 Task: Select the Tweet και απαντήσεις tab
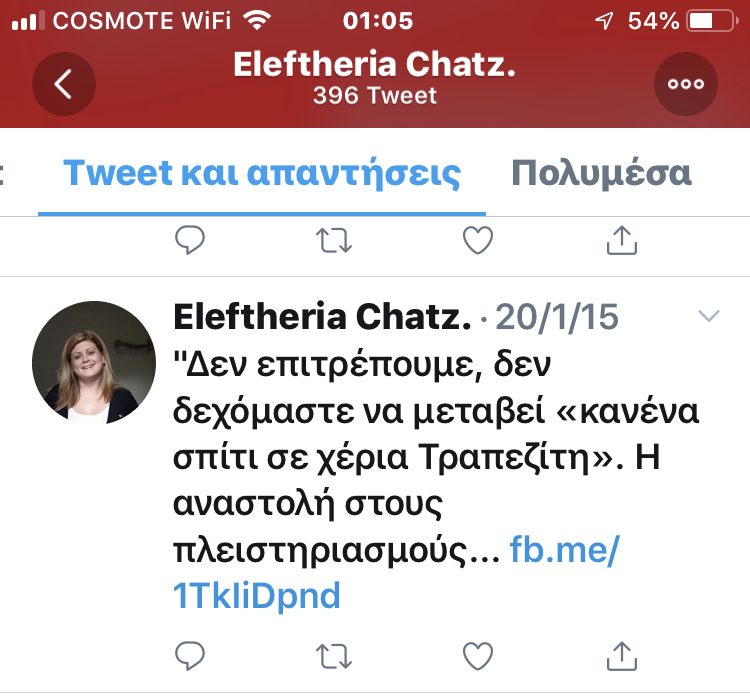click(262, 172)
